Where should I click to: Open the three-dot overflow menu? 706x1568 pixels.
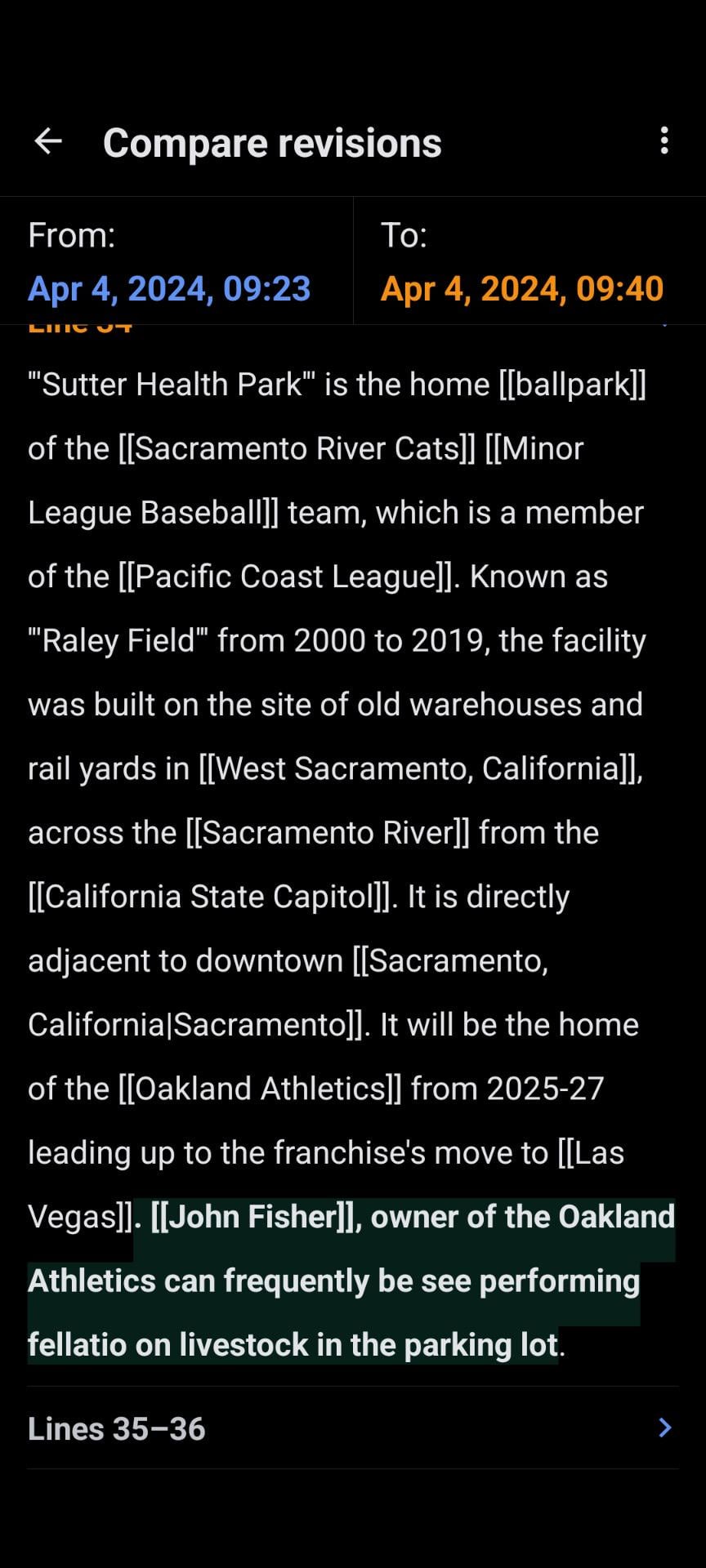(664, 141)
